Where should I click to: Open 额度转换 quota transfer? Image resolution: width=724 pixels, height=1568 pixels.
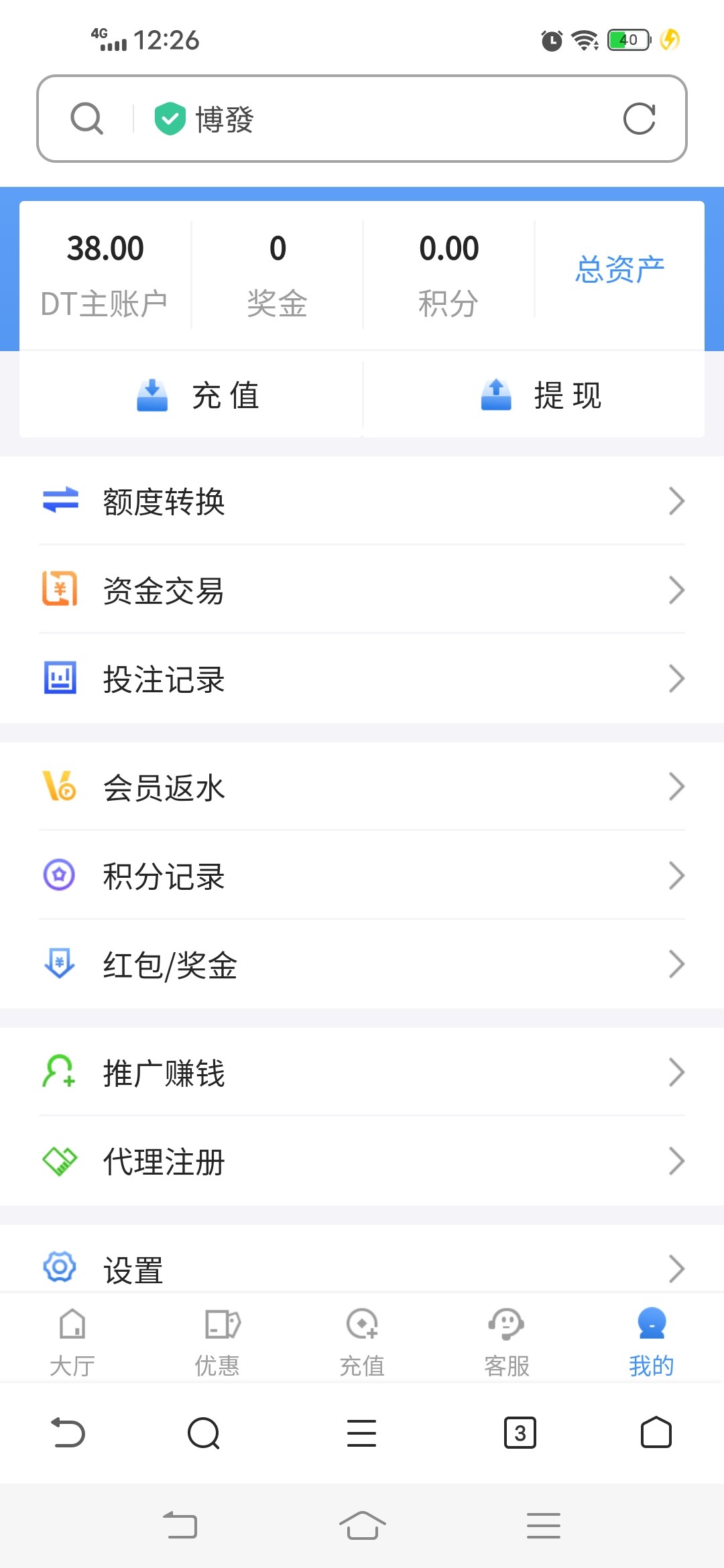362,501
